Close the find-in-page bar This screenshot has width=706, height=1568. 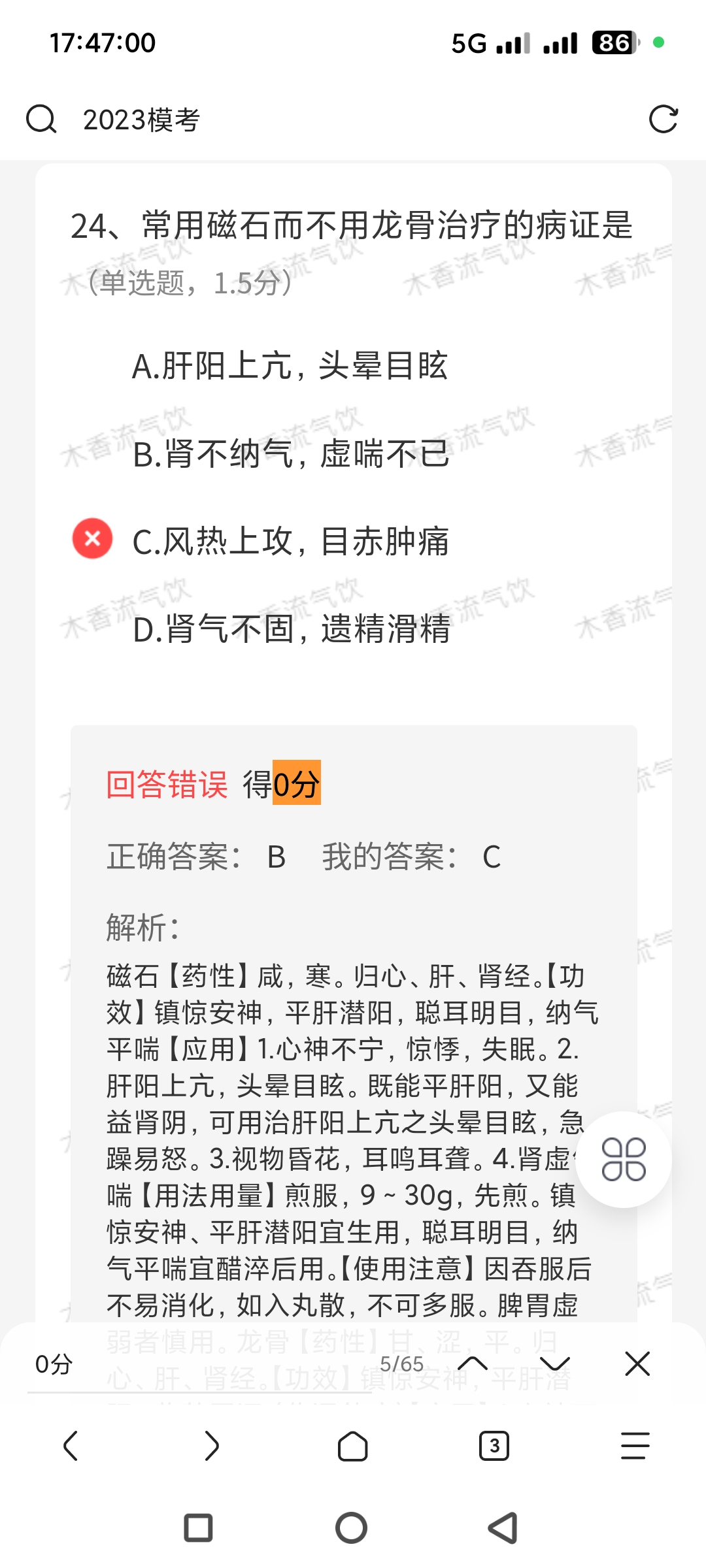pyautogui.click(x=637, y=1364)
